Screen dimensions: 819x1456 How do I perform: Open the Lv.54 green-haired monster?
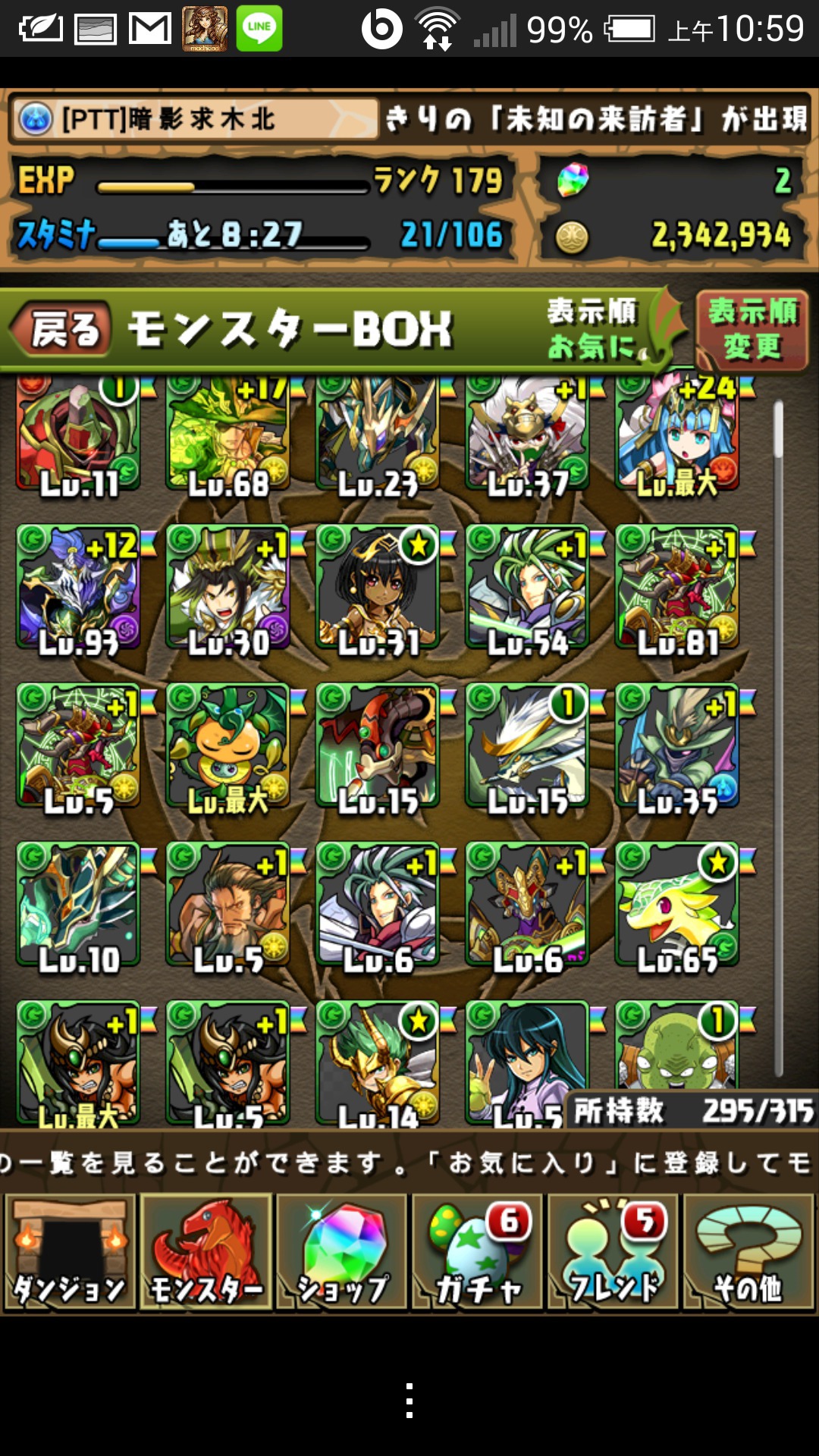[x=528, y=588]
